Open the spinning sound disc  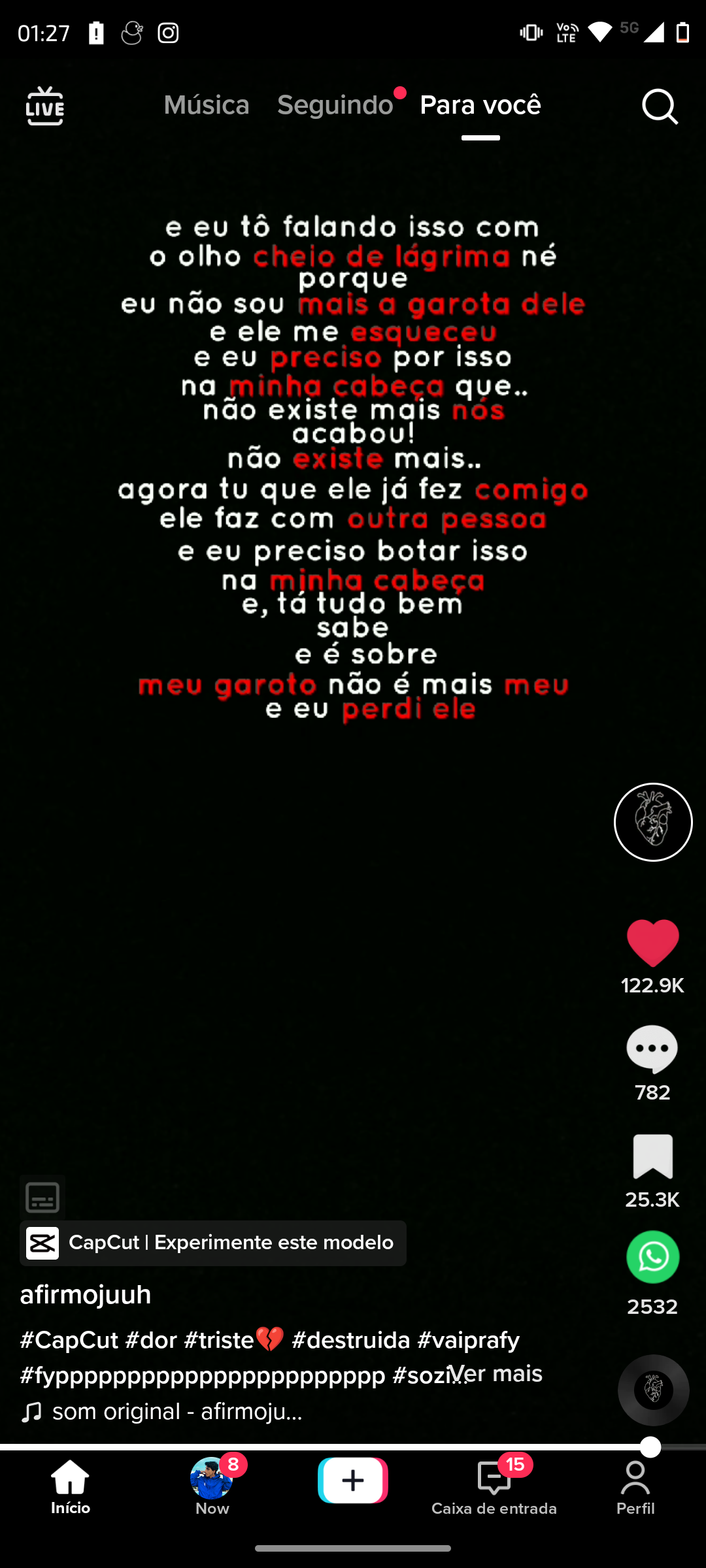[x=654, y=1390]
